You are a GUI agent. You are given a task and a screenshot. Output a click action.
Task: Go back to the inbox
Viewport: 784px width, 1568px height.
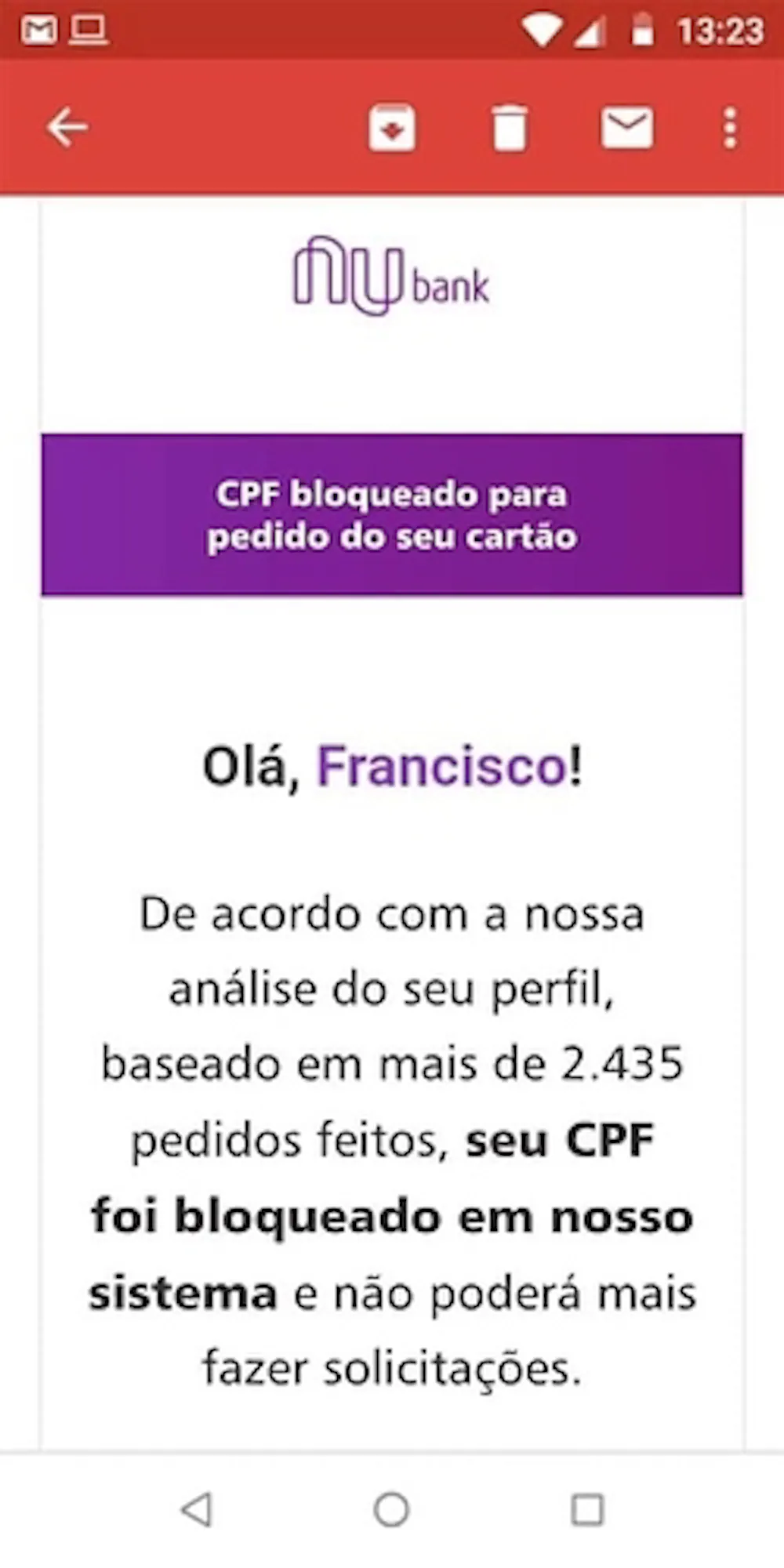click(67, 128)
